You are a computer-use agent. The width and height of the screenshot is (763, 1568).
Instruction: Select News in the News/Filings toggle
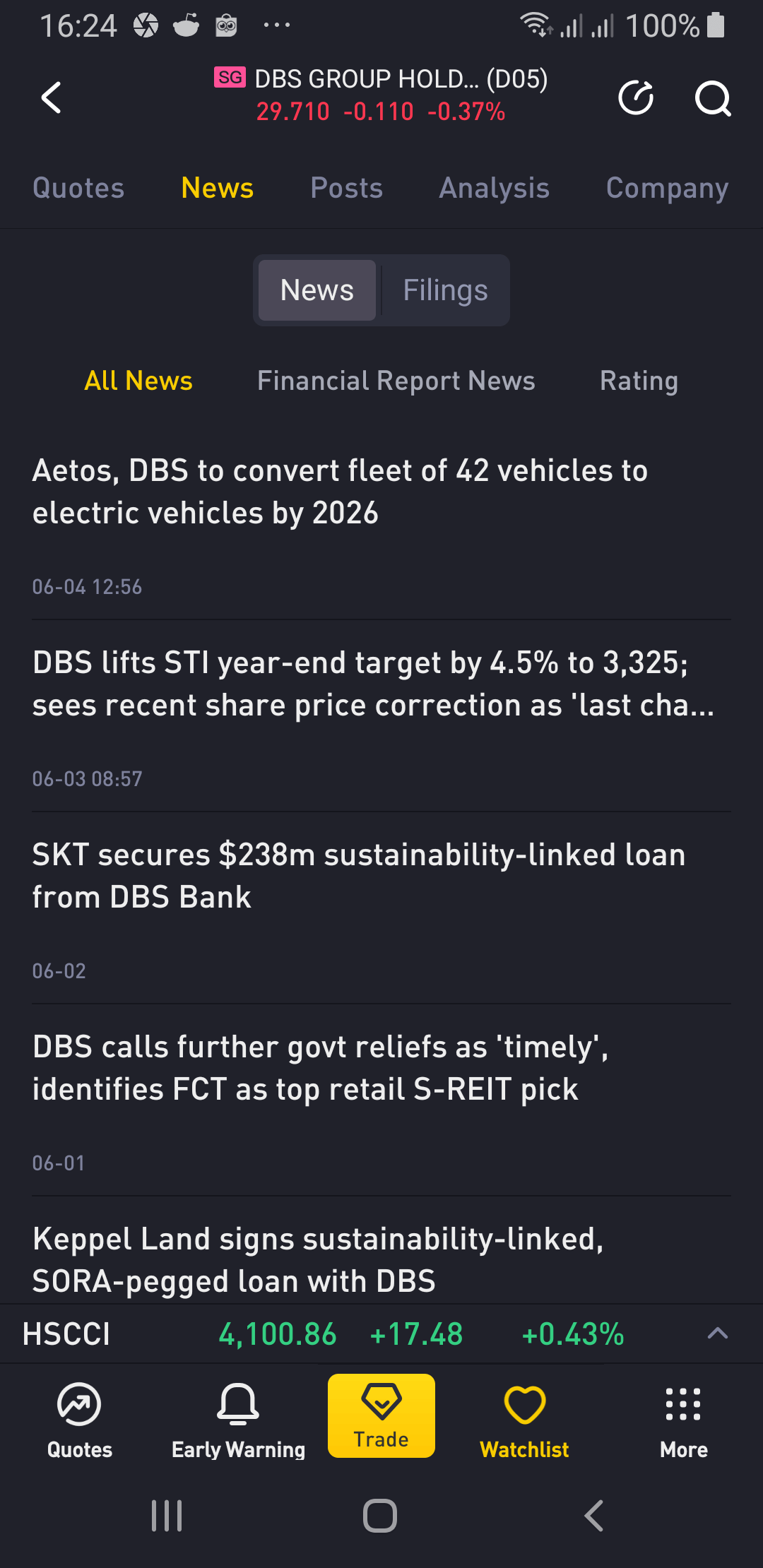pos(316,290)
